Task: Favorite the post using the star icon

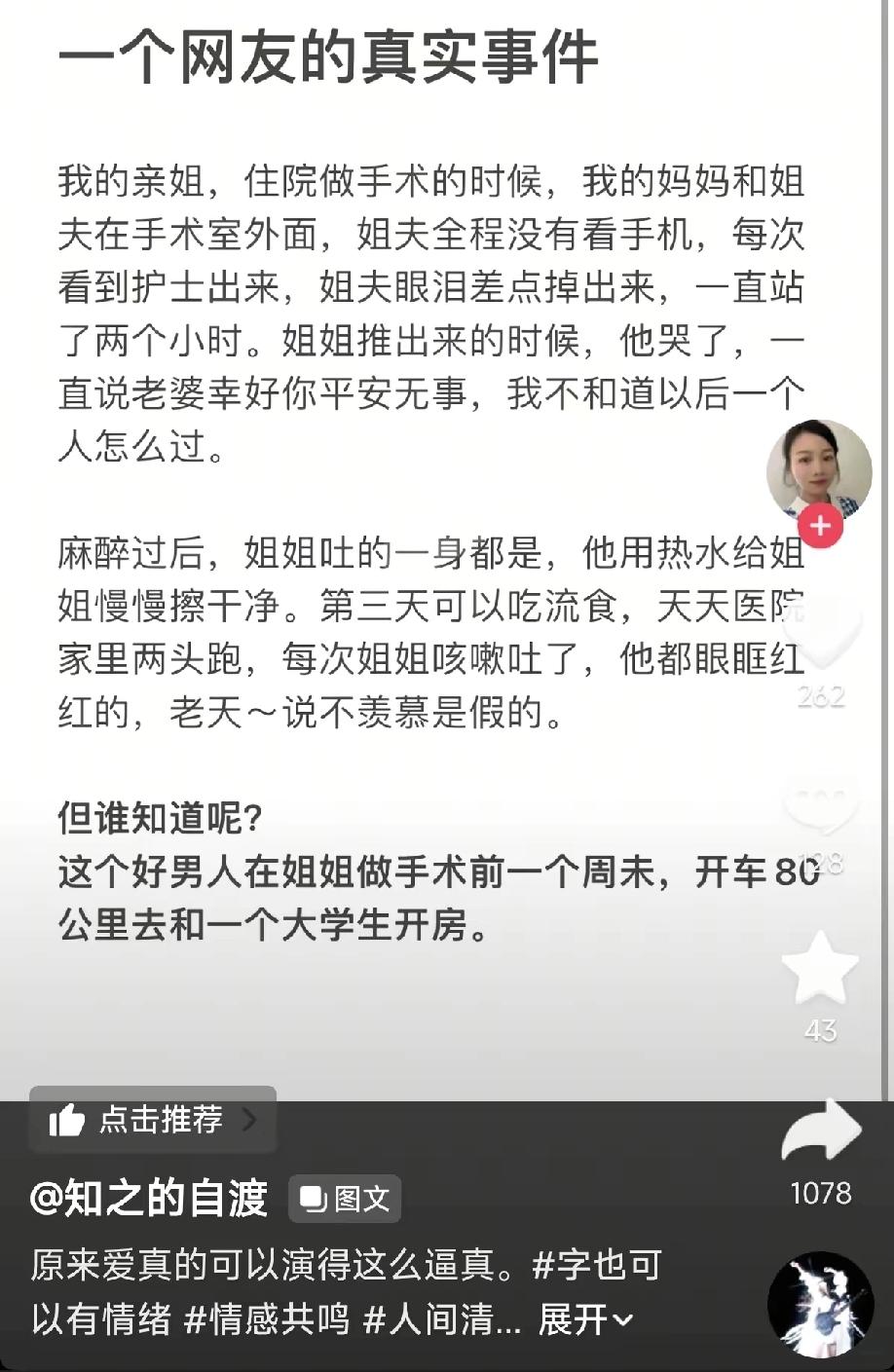Action: [x=823, y=969]
